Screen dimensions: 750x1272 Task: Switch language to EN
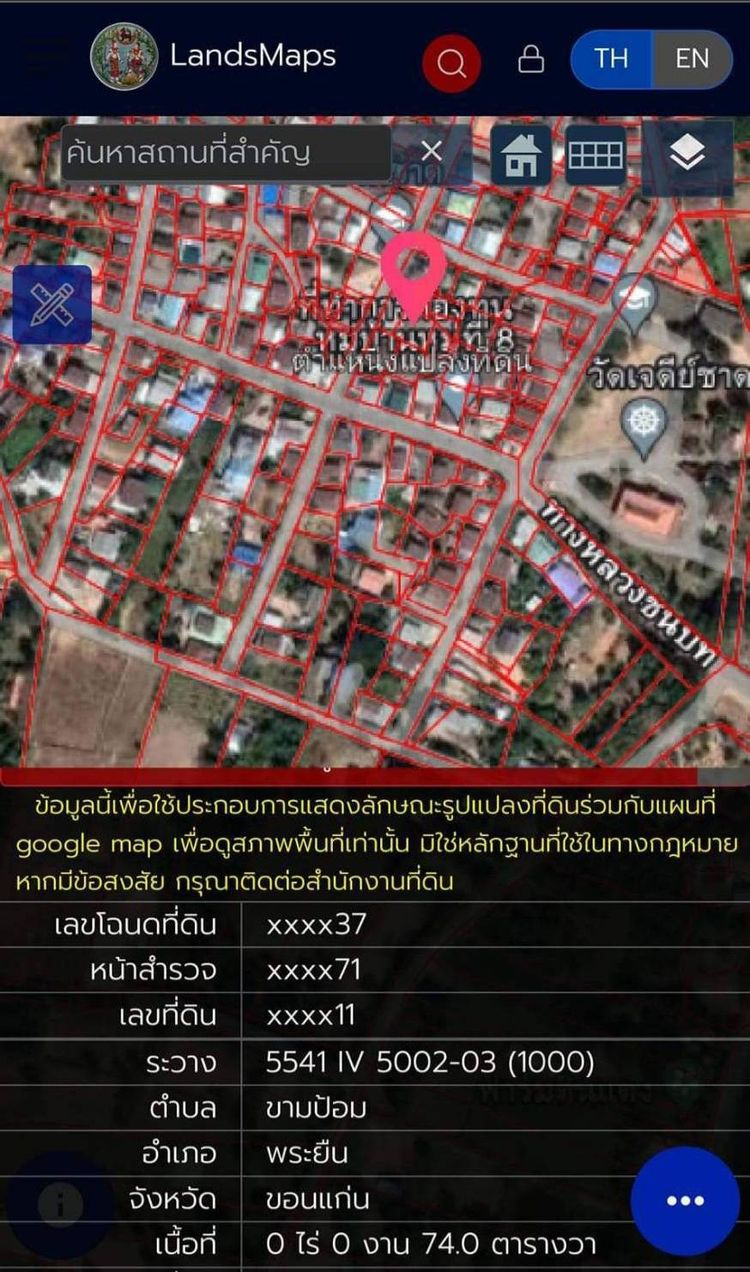click(x=691, y=58)
